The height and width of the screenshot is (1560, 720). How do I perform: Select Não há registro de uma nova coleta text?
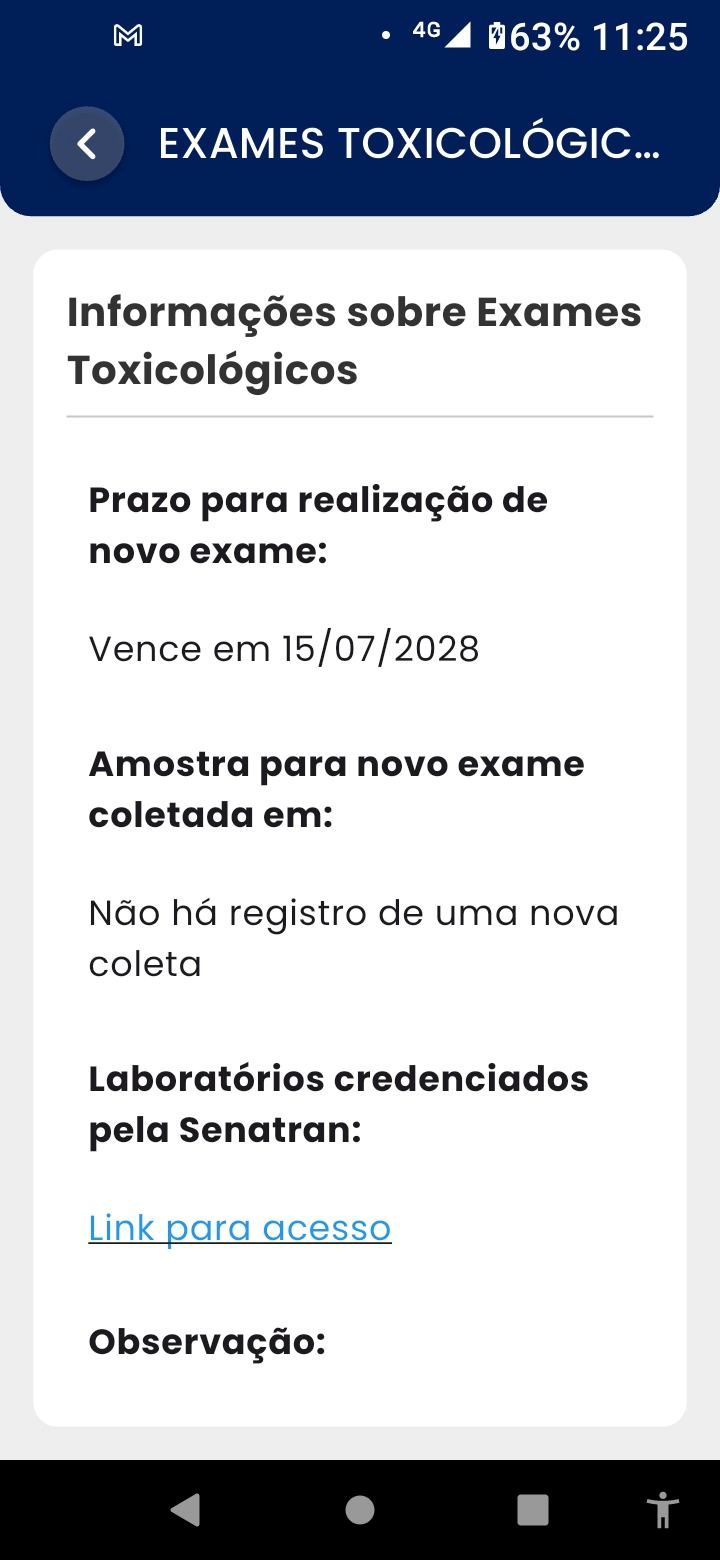pyautogui.click(x=354, y=937)
